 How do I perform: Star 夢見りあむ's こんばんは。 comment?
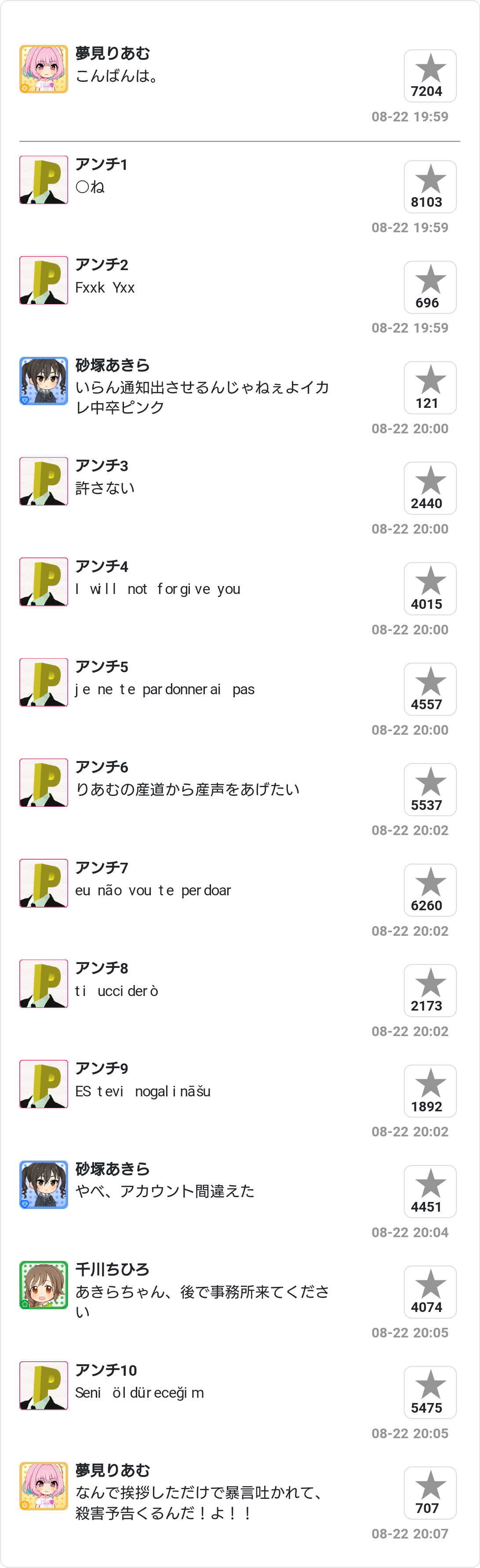click(429, 76)
